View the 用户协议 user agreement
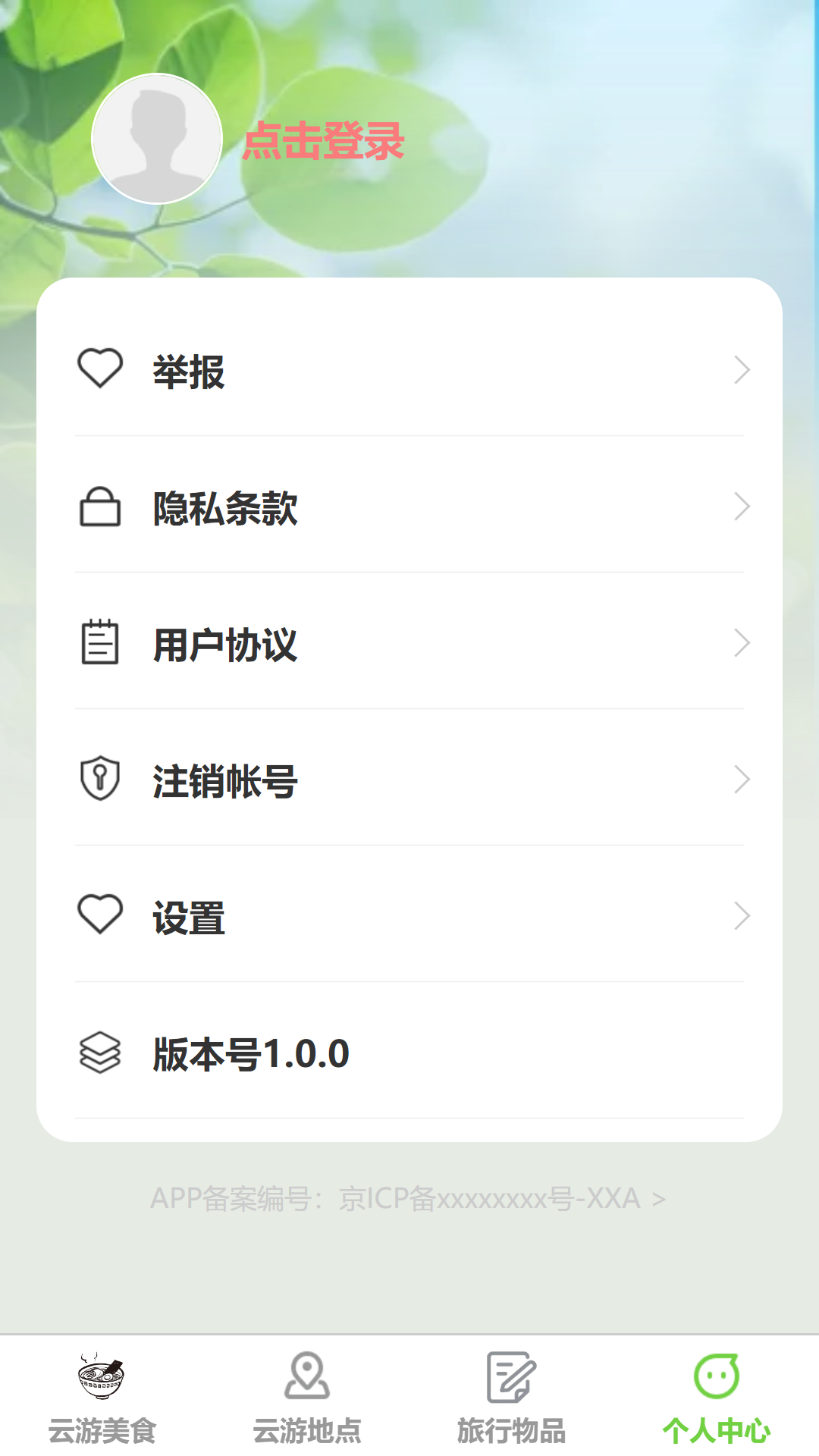Image resolution: width=819 pixels, height=1456 pixels. (409, 644)
